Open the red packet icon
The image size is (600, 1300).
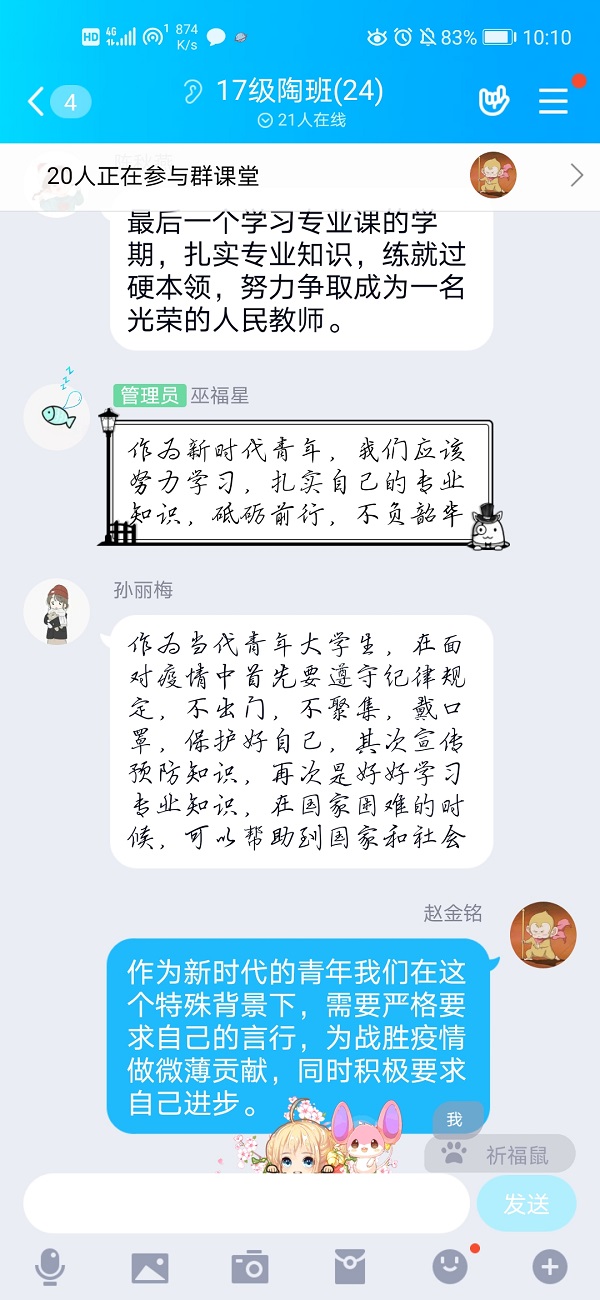point(350,1267)
